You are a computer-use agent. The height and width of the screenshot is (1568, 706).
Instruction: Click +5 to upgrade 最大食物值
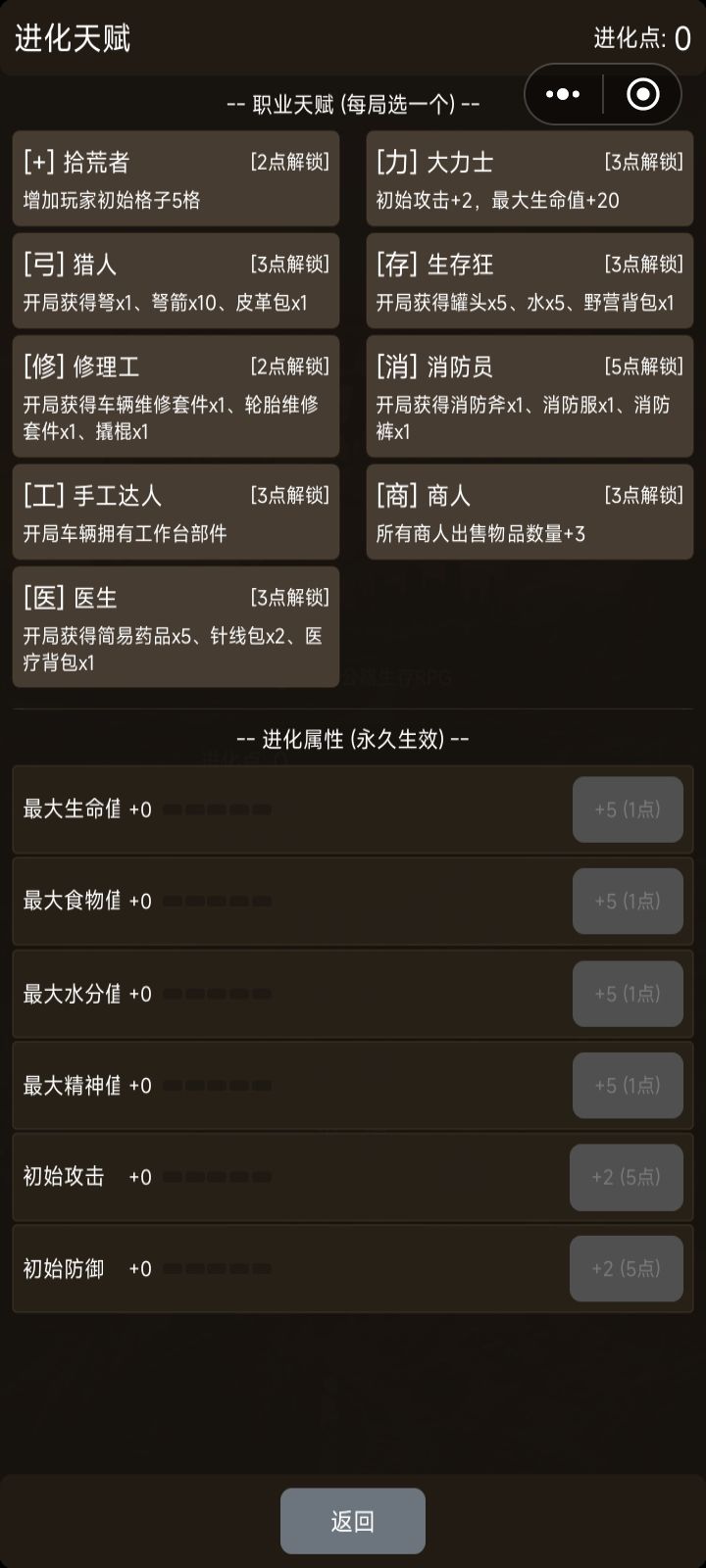(x=629, y=902)
